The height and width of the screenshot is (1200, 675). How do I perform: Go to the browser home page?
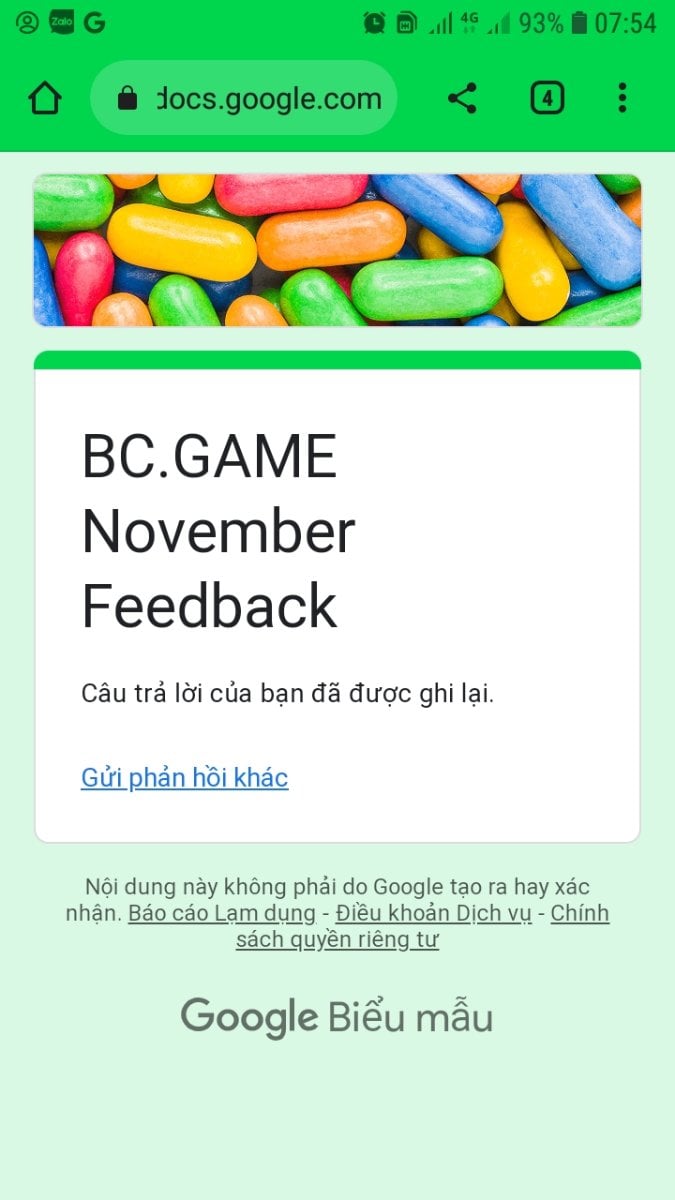45,98
